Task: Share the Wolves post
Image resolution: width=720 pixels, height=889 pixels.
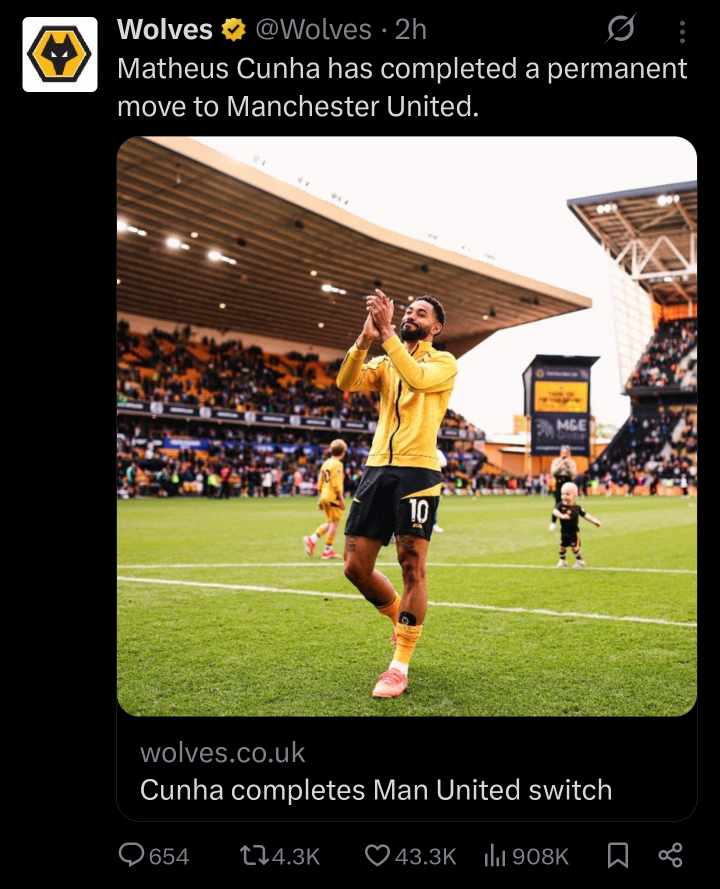Action: point(670,855)
